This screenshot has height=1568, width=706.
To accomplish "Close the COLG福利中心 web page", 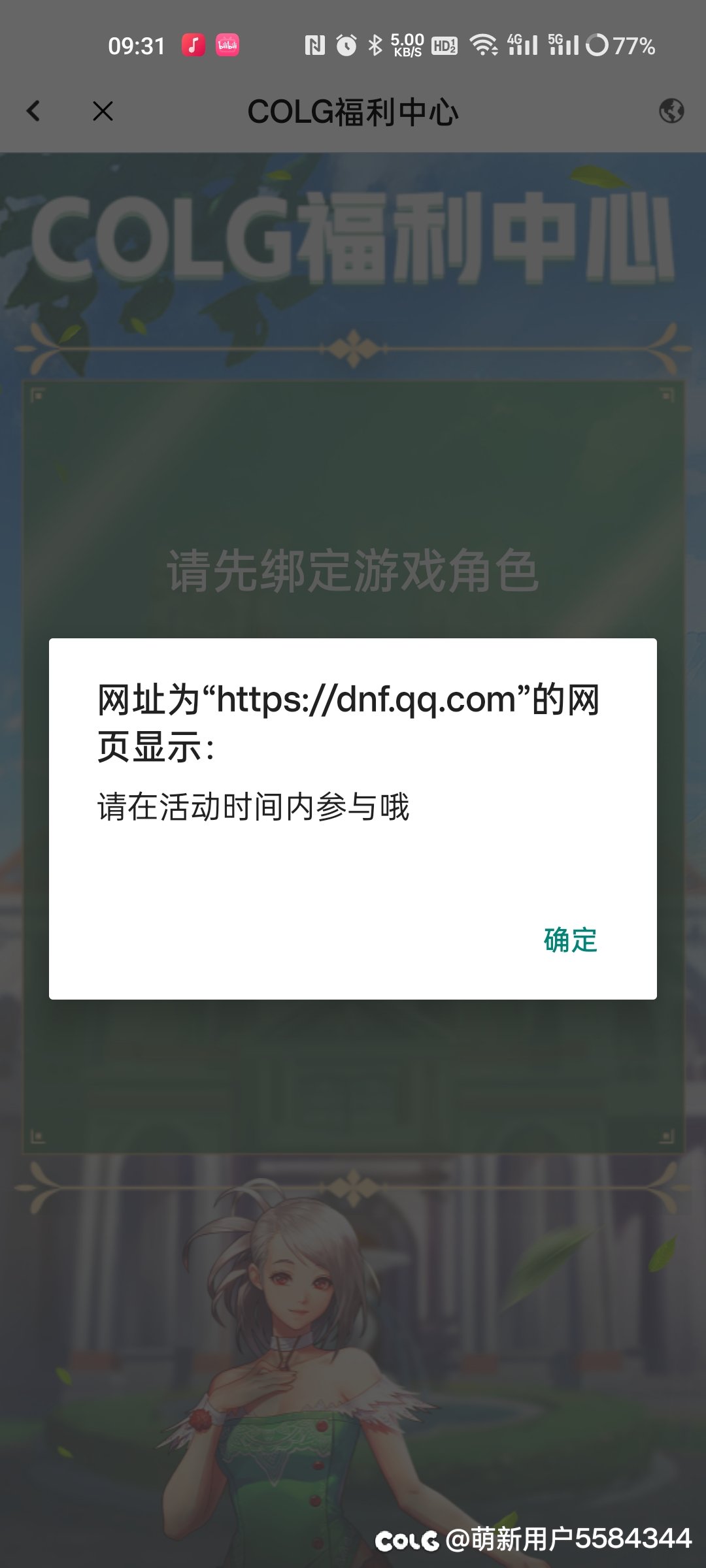I will [103, 111].
